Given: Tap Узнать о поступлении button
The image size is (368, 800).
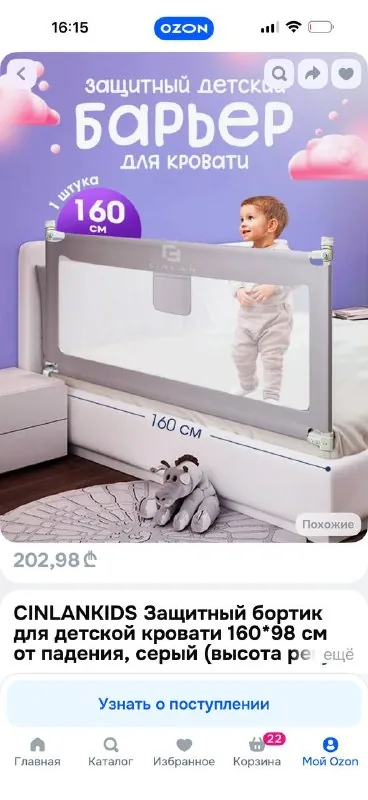Looking at the screenshot, I should tap(184, 704).
